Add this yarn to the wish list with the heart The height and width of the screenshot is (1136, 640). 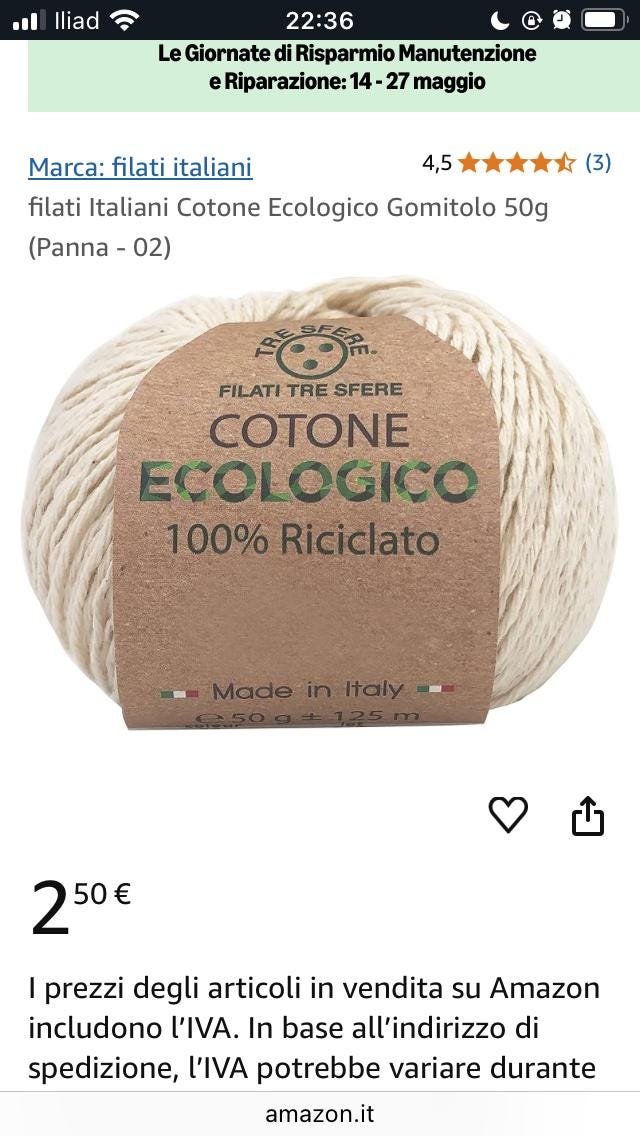tap(508, 814)
